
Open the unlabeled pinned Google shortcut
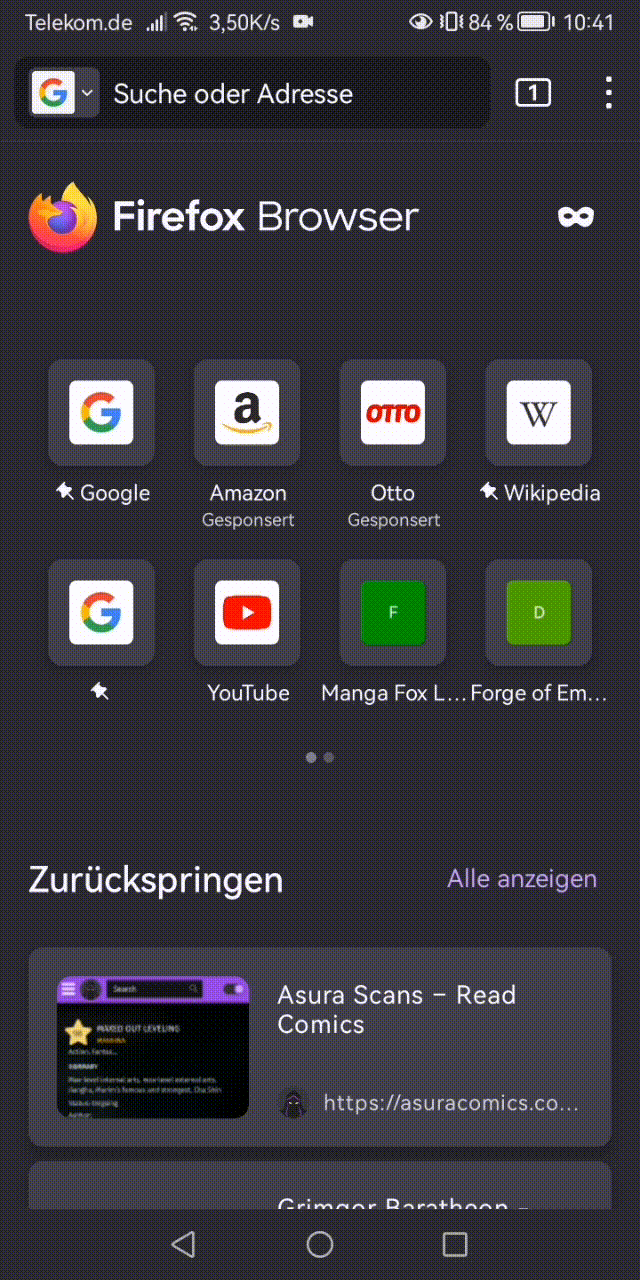(x=101, y=613)
